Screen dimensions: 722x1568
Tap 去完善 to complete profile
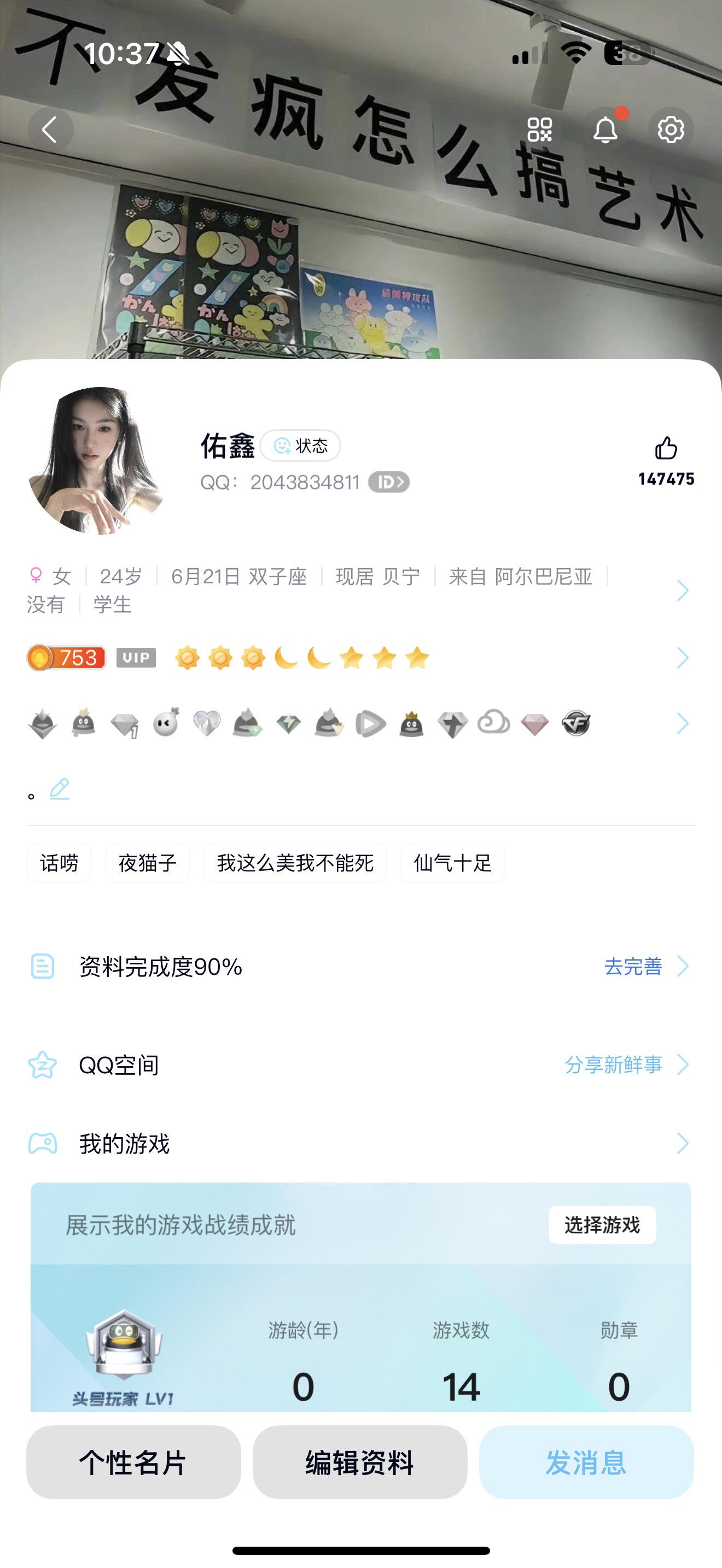click(633, 966)
